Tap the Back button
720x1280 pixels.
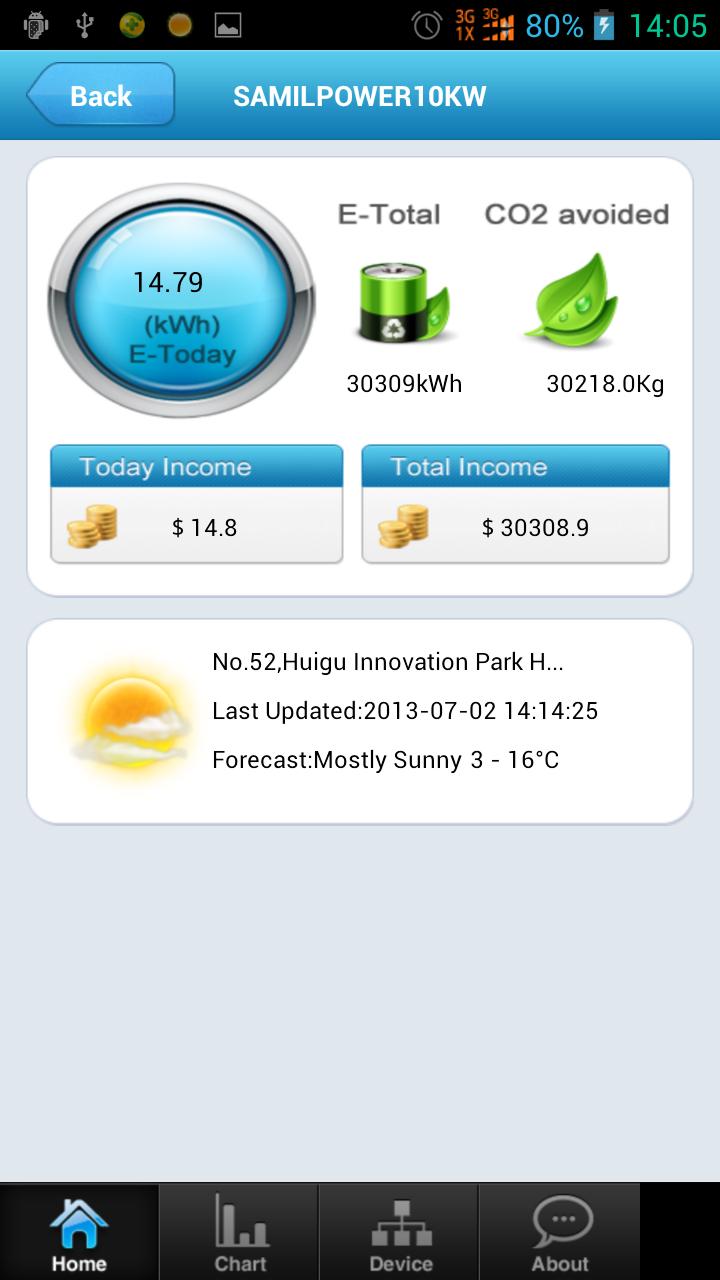coord(100,95)
